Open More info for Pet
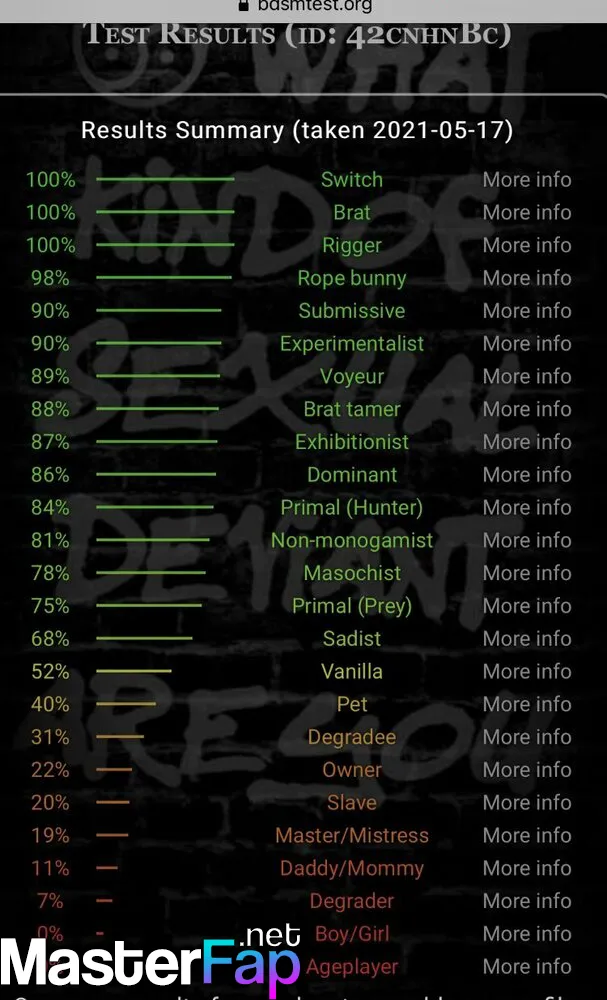This screenshot has width=607, height=1000. coord(527,704)
